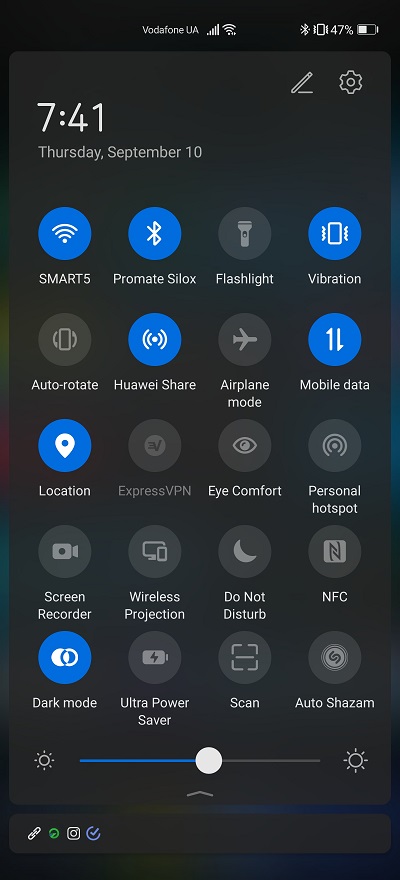Viewport: 400px width, 880px height.
Task: Enable Ultra Power Saver
Action: 154,658
